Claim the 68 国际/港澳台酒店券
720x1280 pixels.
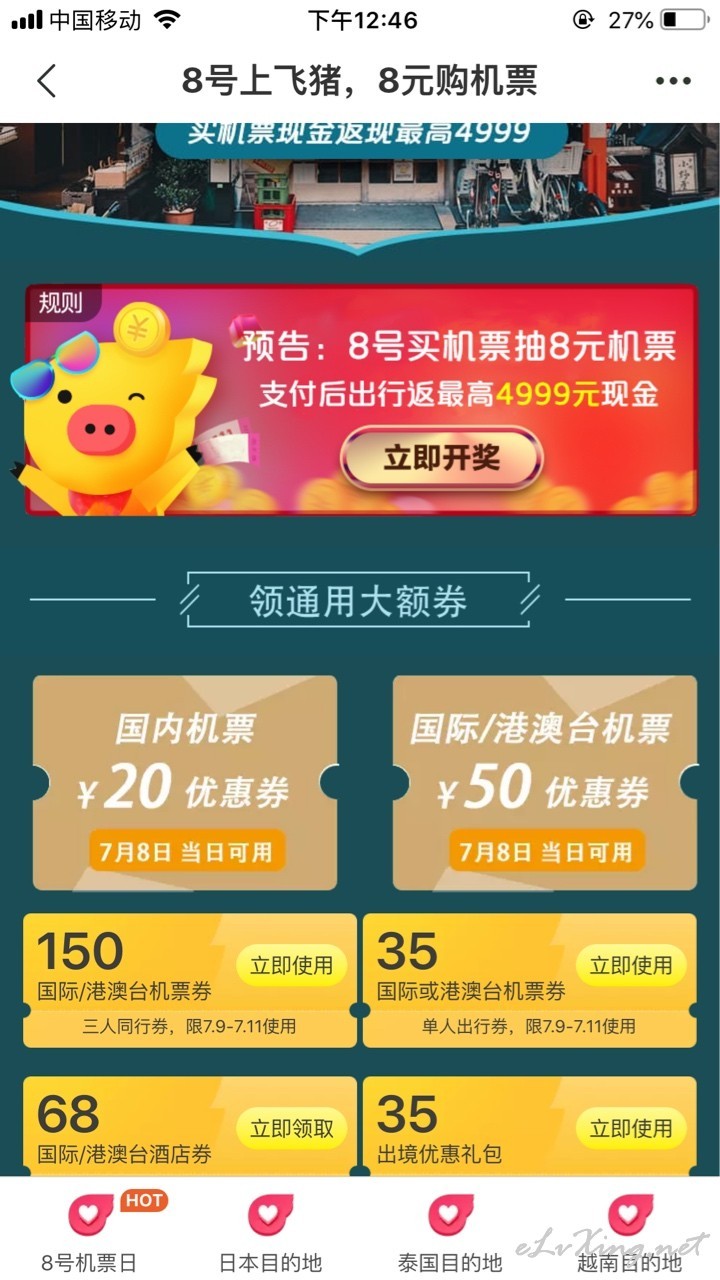(291, 1128)
